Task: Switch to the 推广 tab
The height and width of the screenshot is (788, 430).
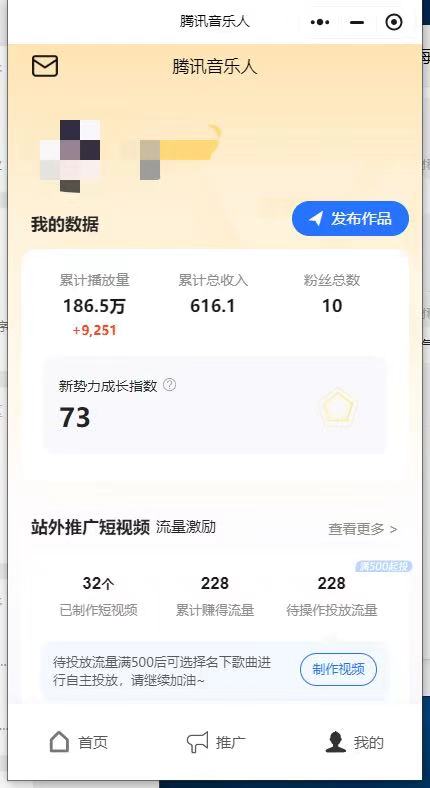Action: pyautogui.click(x=217, y=742)
